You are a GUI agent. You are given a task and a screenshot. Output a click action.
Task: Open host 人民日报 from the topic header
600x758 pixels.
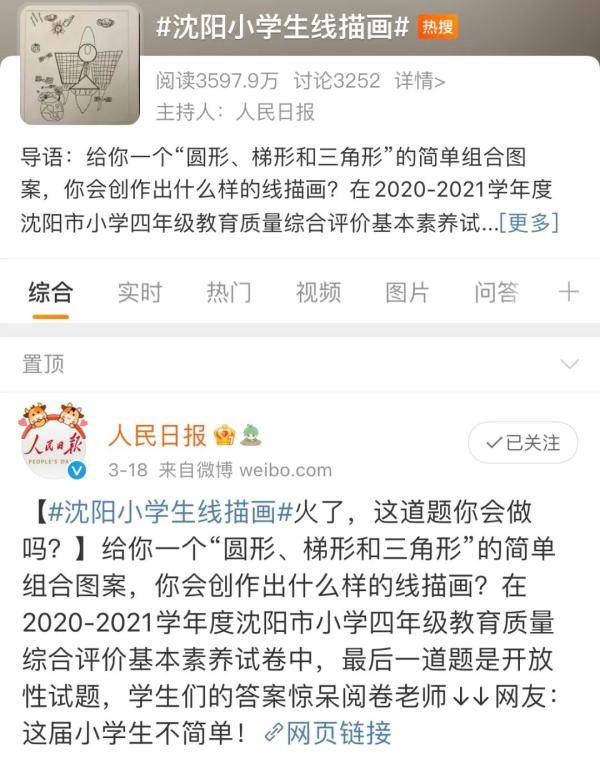coord(274,111)
